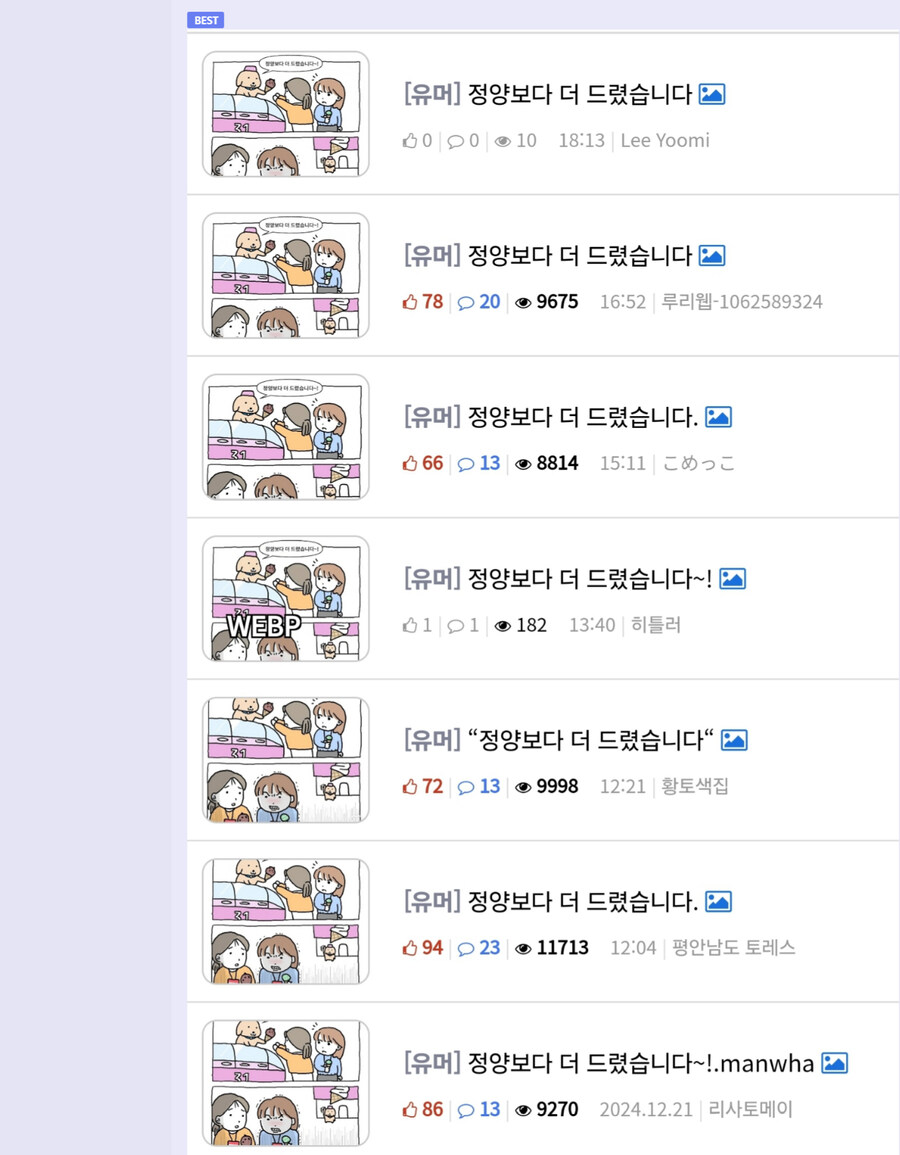Click the image attachment icon next to Lee Yoomi's post title
The image size is (900, 1155).
pyautogui.click(x=712, y=93)
